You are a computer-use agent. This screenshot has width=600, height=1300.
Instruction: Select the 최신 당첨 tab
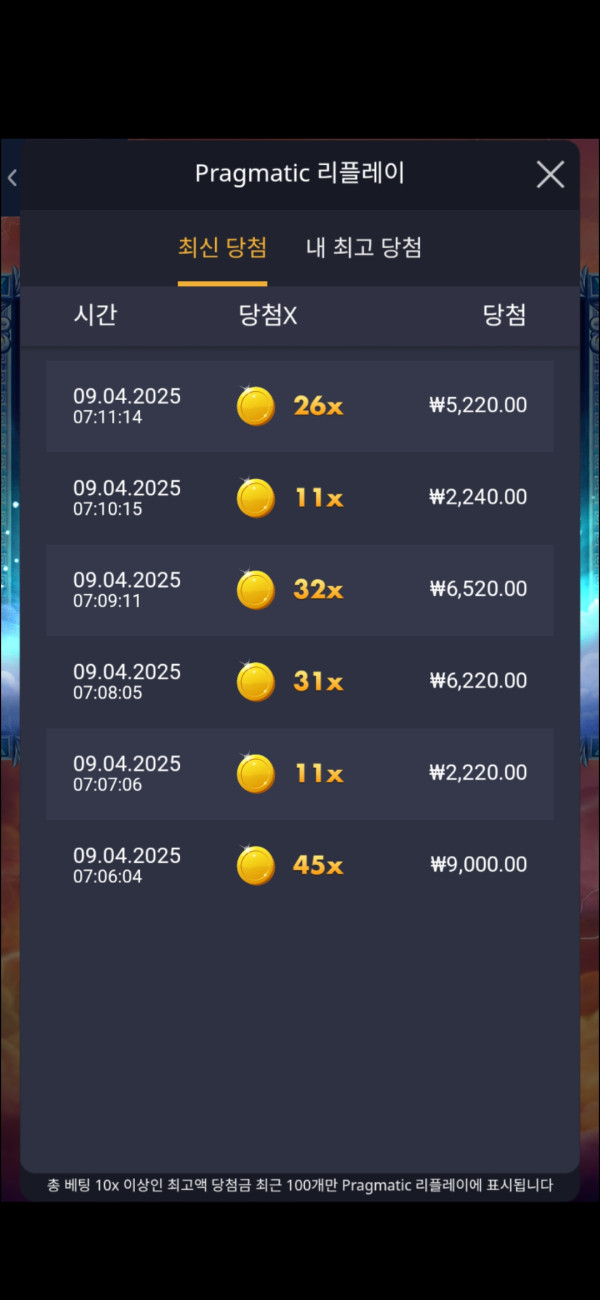[222, 248]
